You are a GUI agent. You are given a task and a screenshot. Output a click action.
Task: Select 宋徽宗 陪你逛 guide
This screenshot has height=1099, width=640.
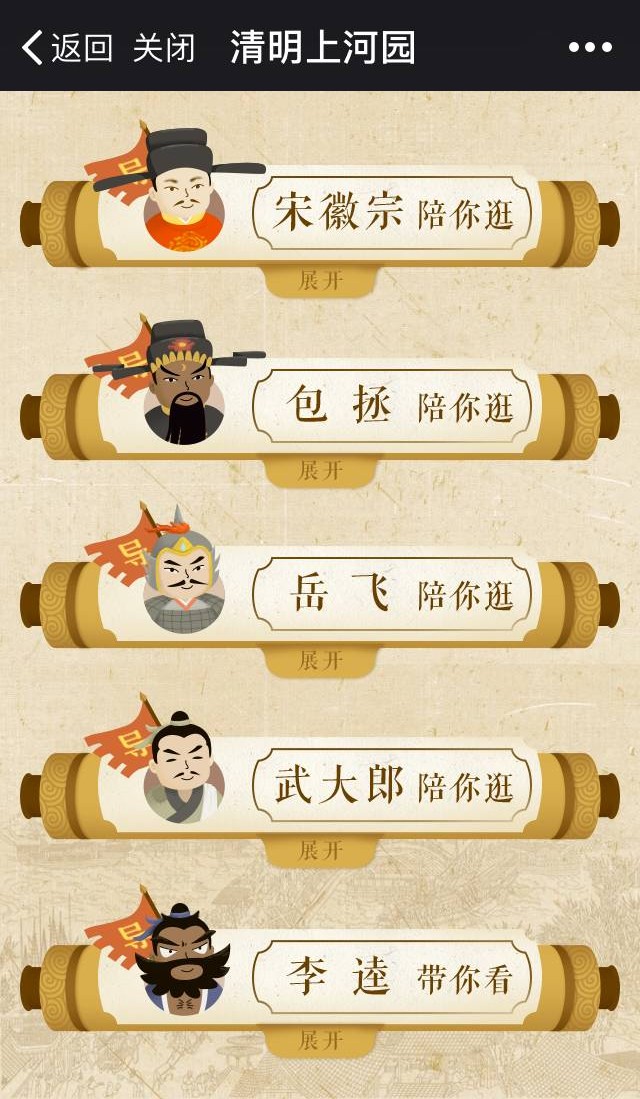392,213
